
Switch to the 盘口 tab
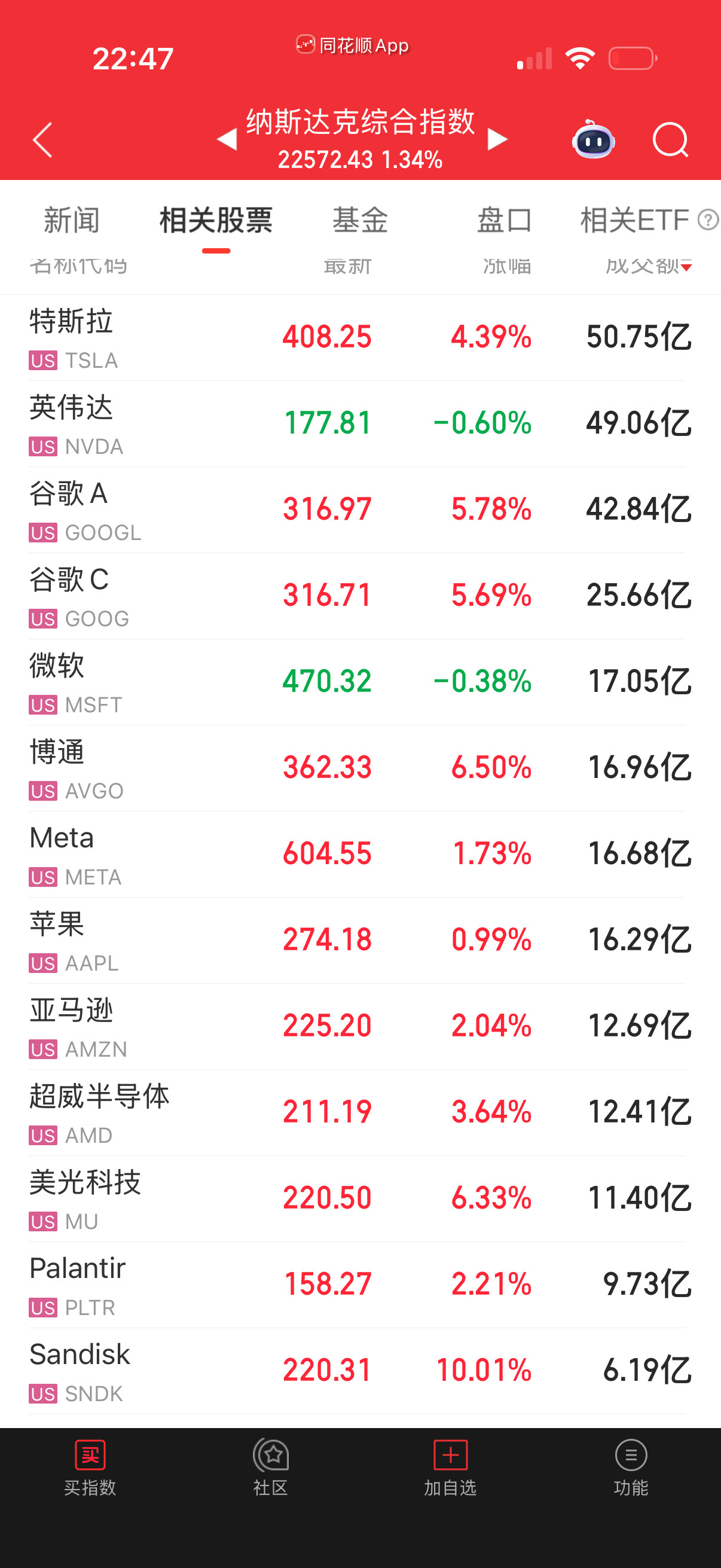[x=504, y=221]
